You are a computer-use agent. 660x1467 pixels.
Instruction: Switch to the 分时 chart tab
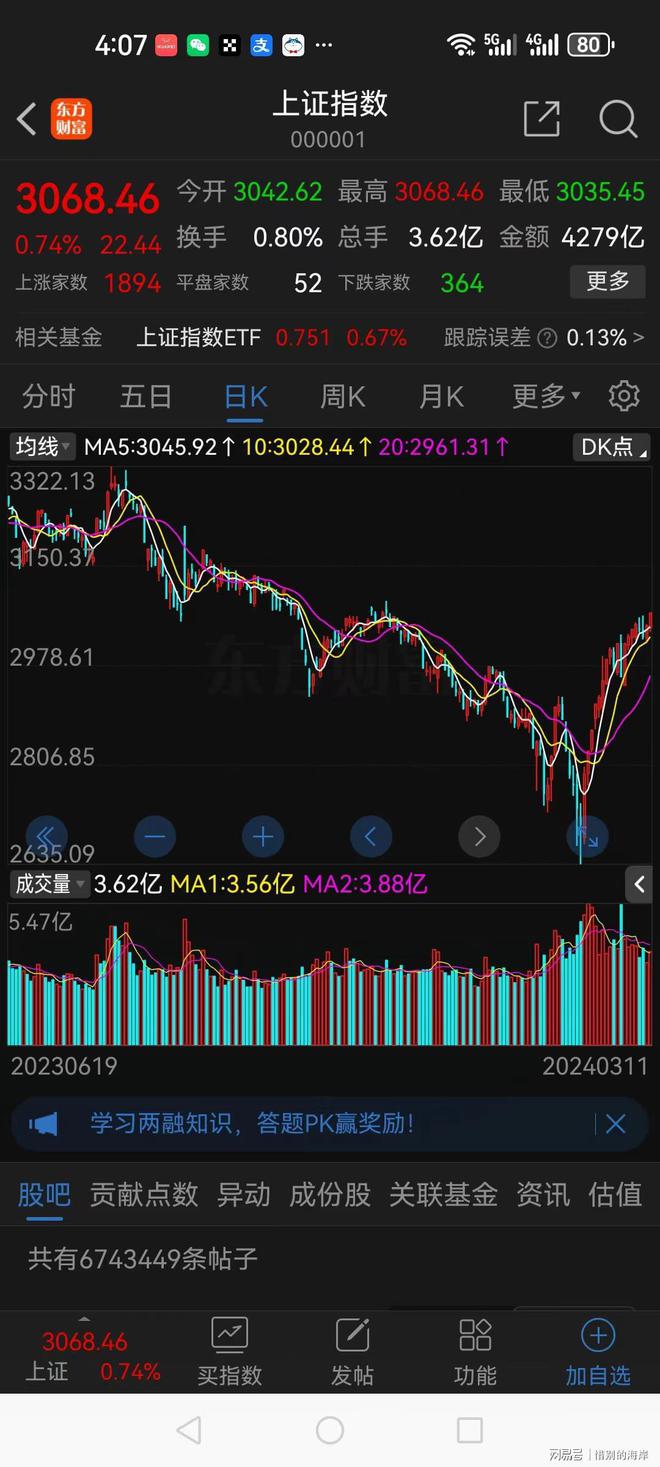click(x=48, y=396)
